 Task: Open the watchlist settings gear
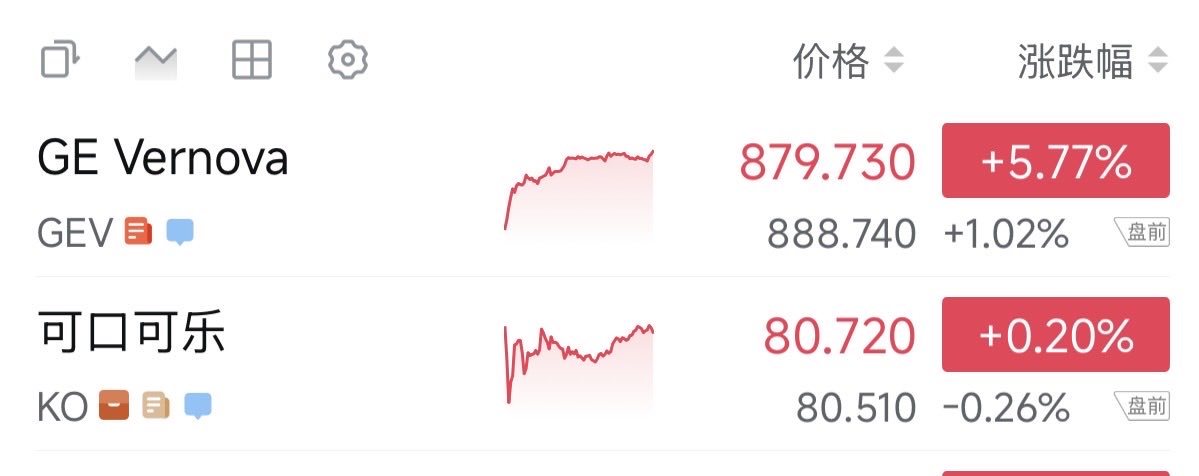[x=348, y=61]
